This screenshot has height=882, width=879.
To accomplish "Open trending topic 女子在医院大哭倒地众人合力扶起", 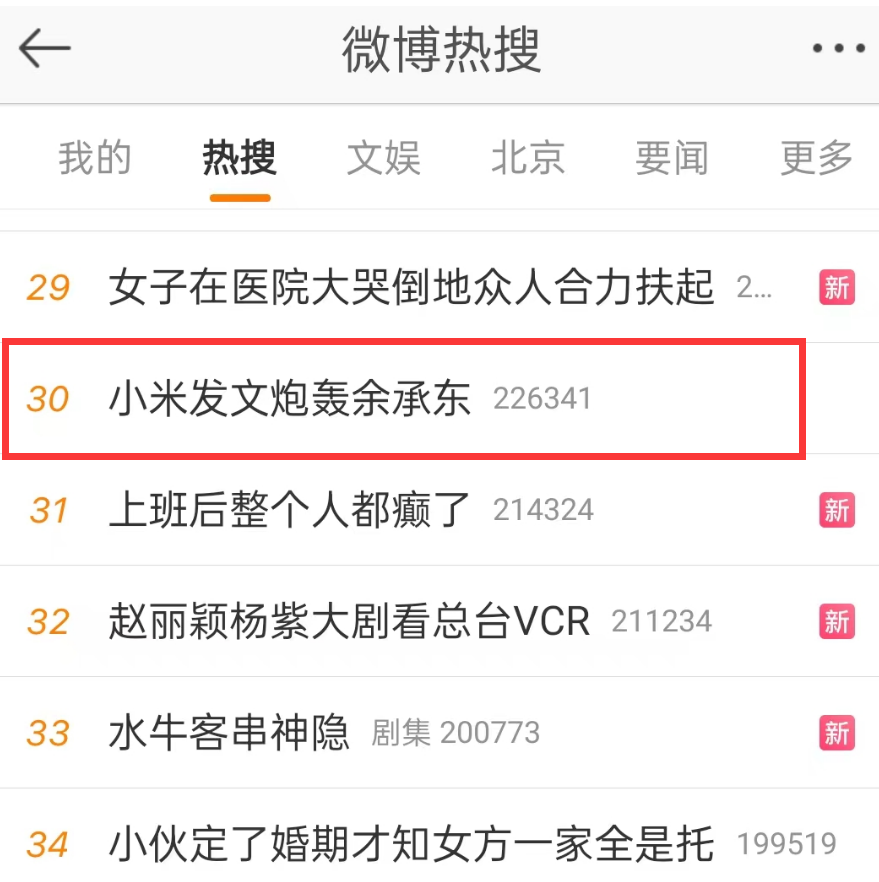I will pyautogui.click(x=411, y=288).
